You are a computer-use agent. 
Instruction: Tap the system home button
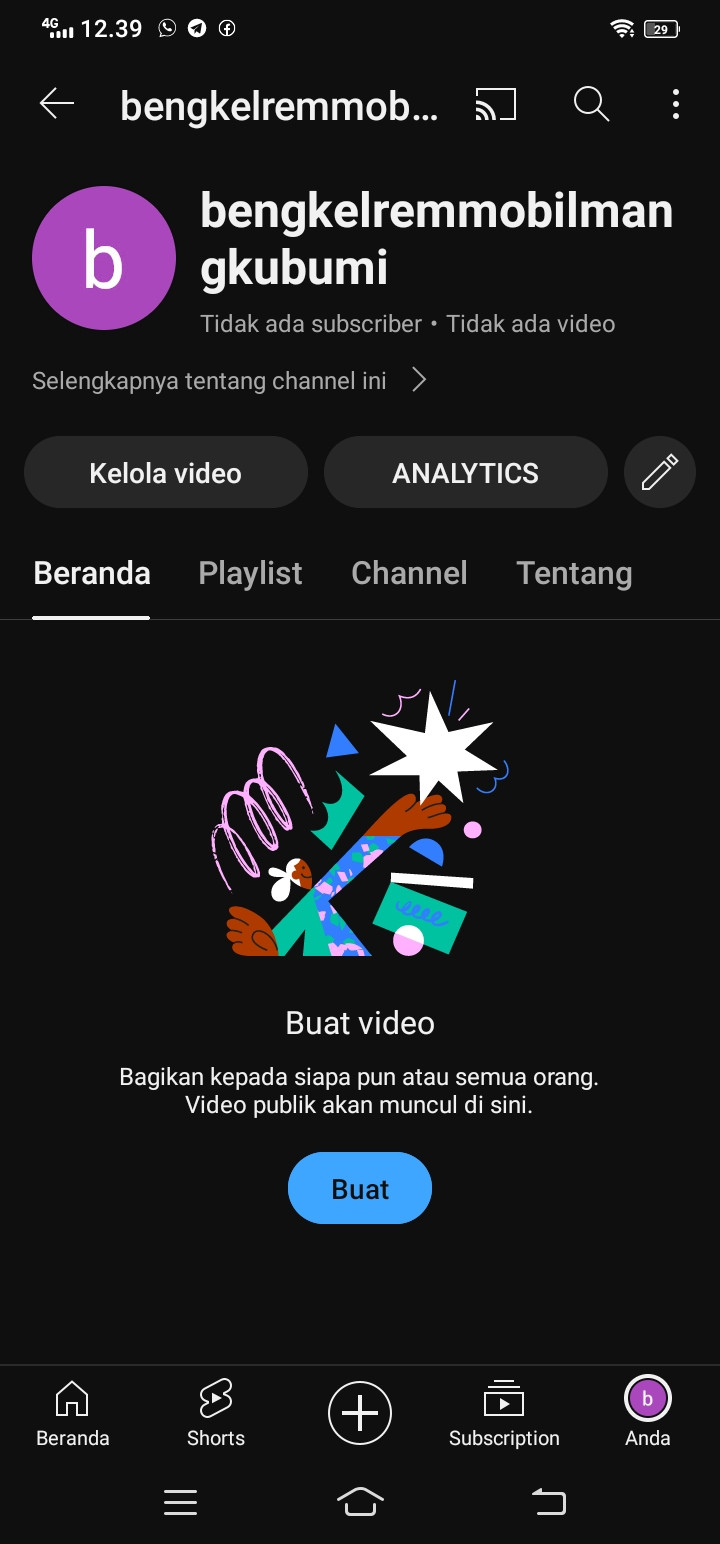(x=360, y=1501)
